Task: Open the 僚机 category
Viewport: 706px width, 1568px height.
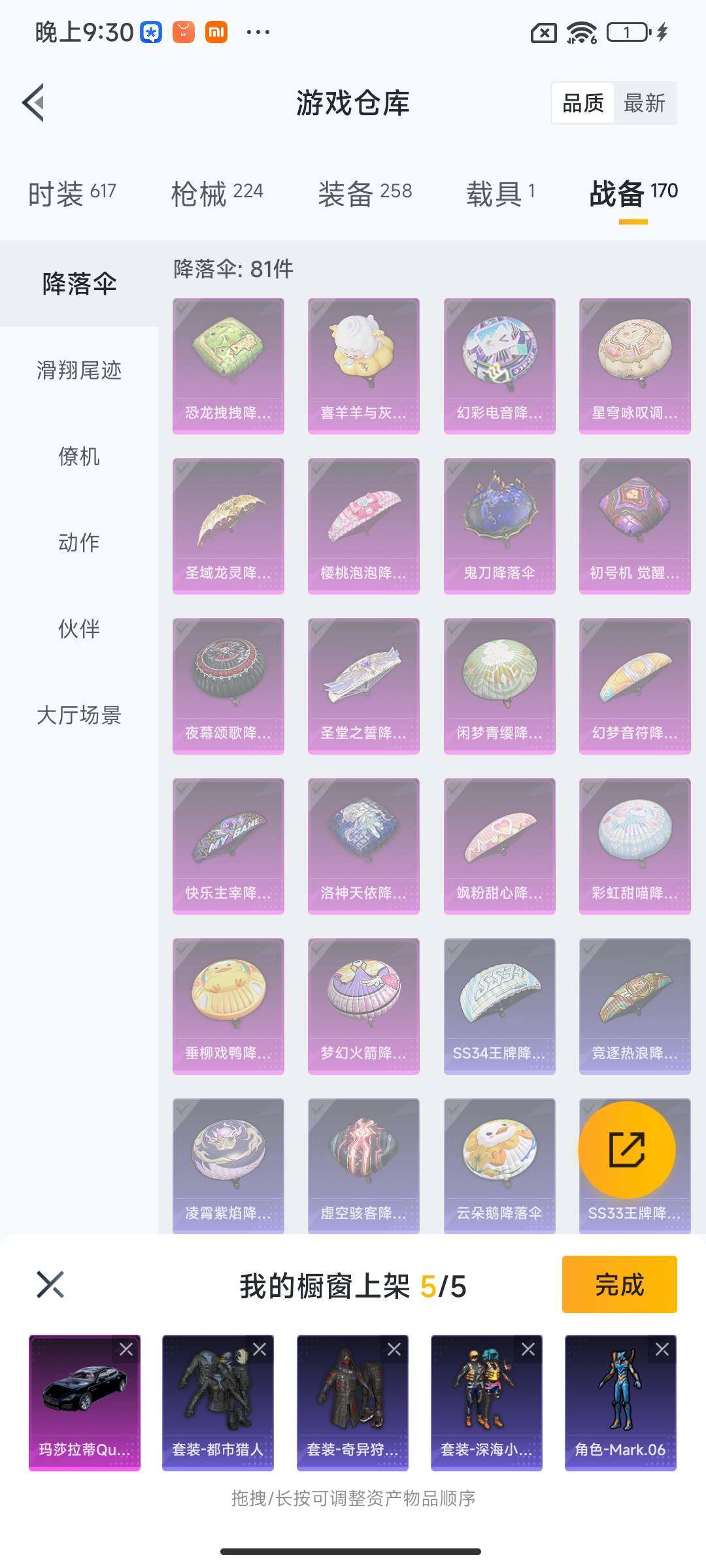Action: tap(79, 457)
